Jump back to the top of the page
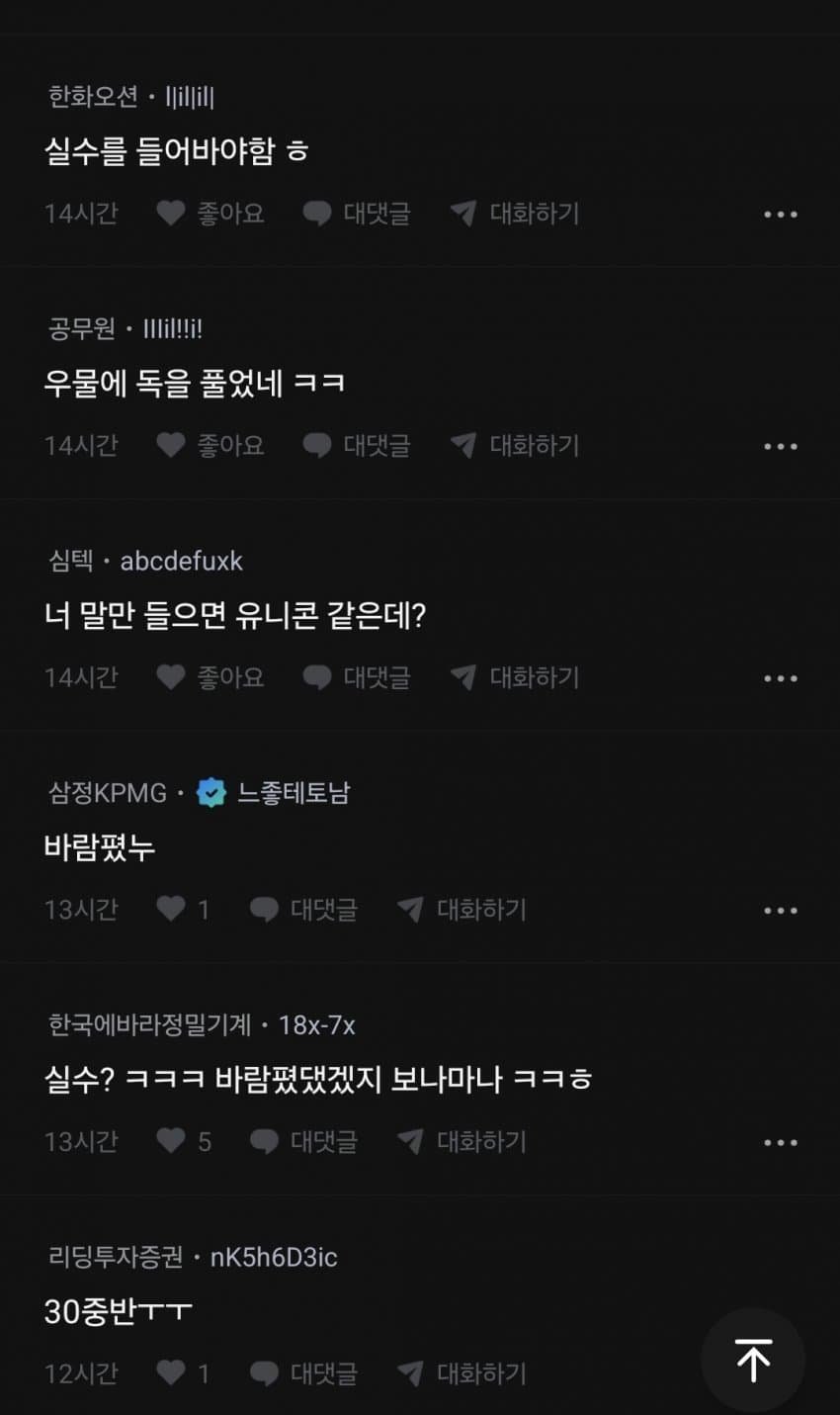 point(753,1361)
